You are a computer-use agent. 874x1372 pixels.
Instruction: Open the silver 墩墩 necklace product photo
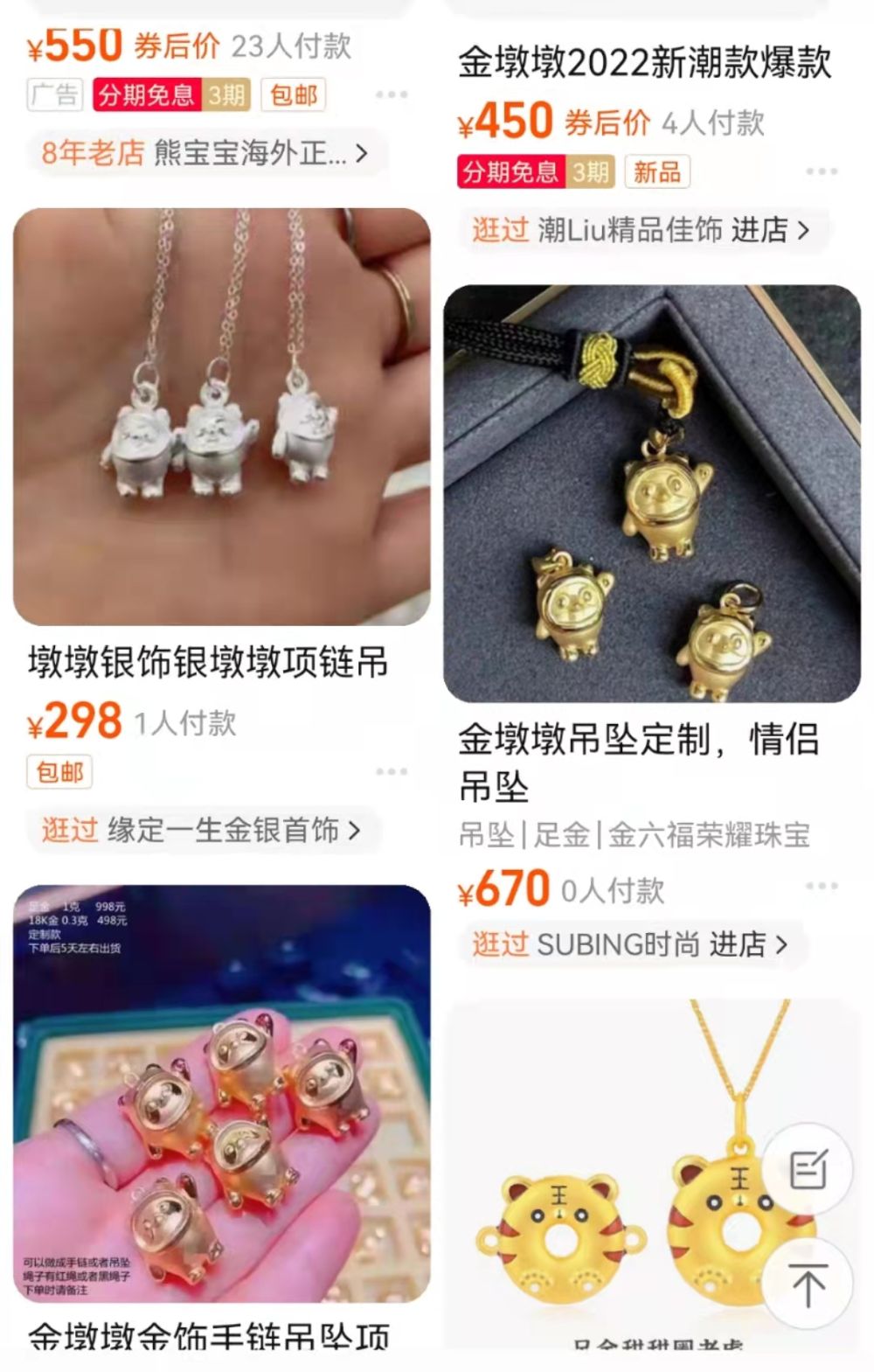pyautogui.click(x=221, y=416)
